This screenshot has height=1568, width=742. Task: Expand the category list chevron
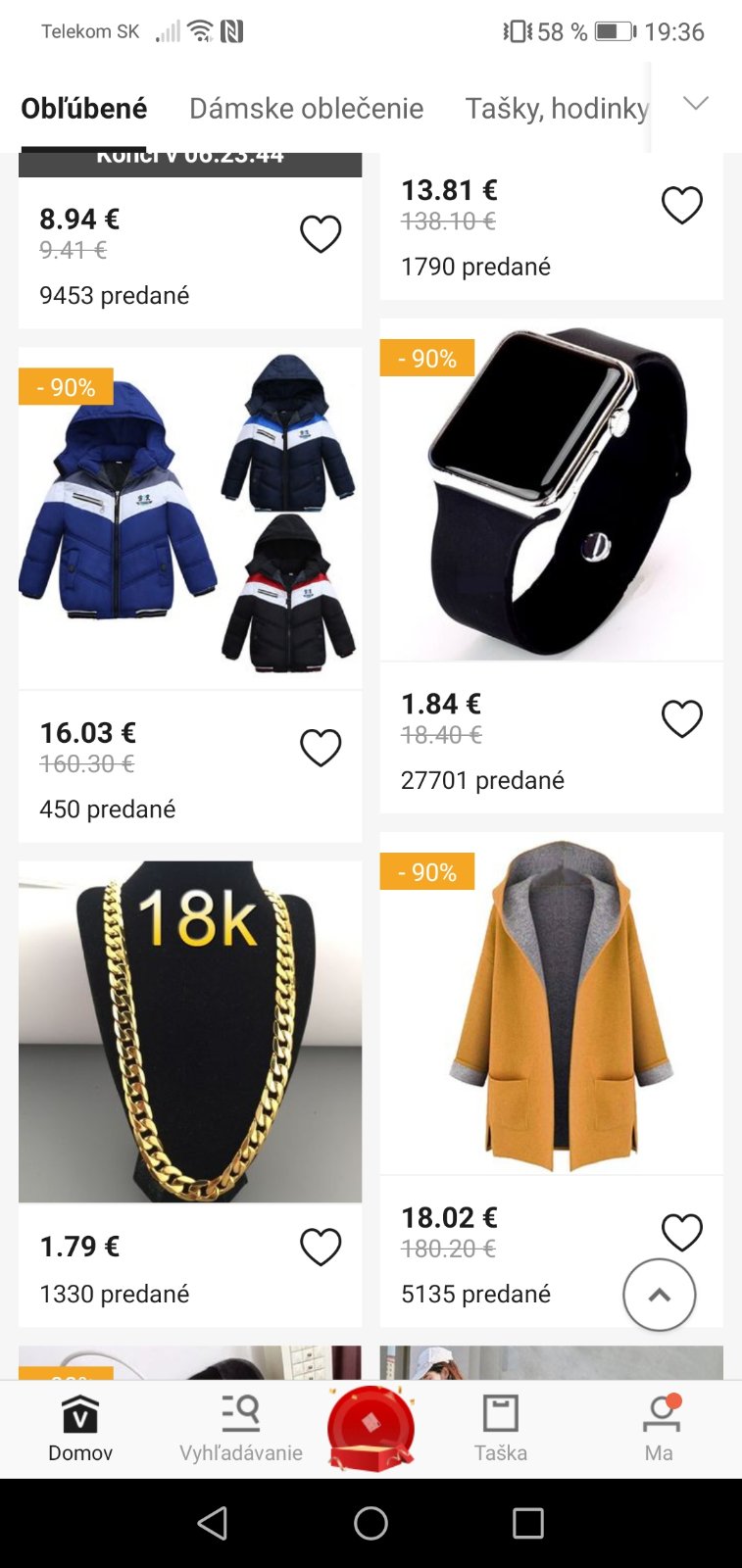[x=696, y=103]
